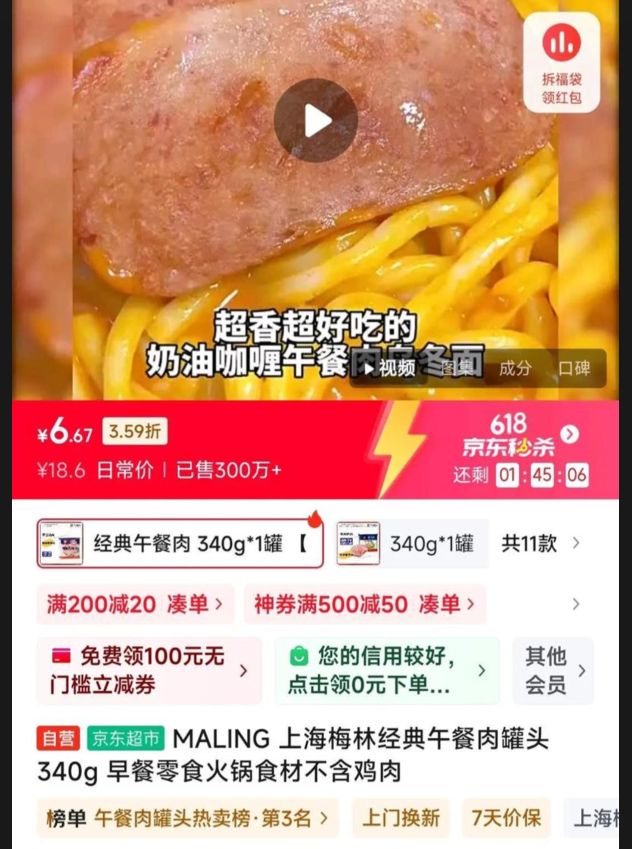This screenshot has width=632, height=849.
Task: Open the 午餐肉罐头热卖榜 ranking
Action: click(188, 818)
